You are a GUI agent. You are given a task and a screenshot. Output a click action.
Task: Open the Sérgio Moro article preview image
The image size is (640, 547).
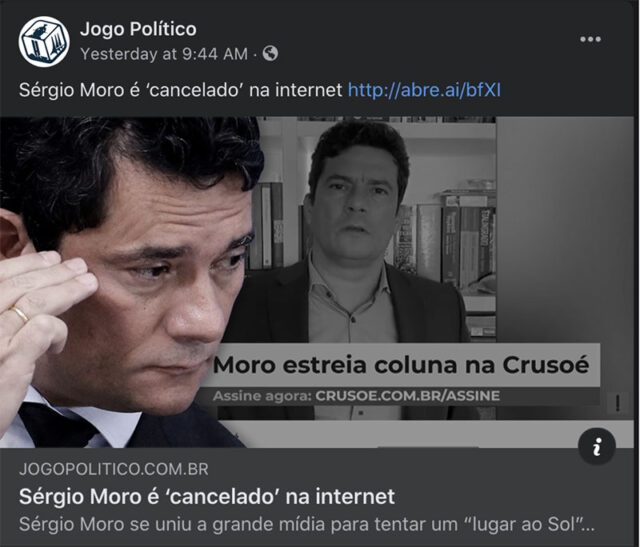click(320, 282)
